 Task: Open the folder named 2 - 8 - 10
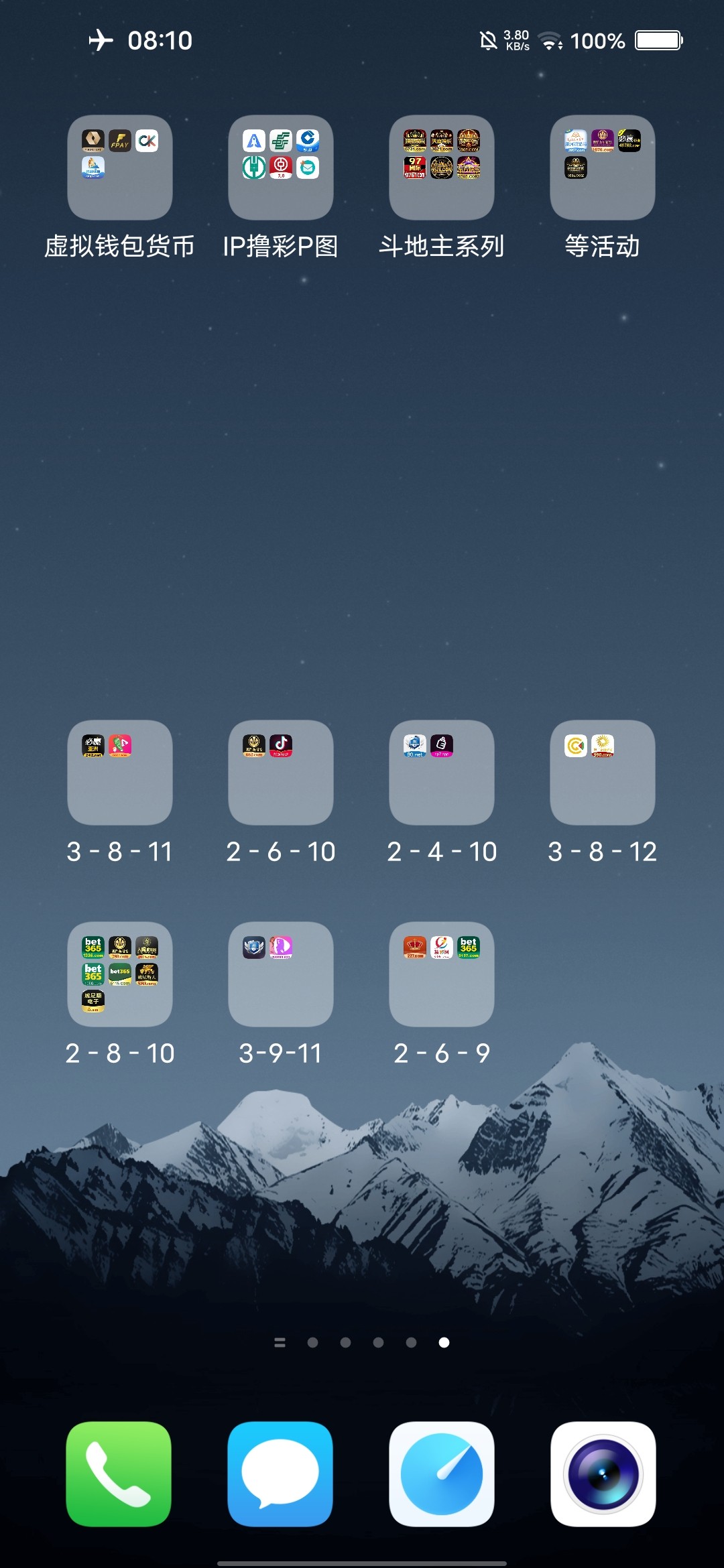click(x=120, y=974)
